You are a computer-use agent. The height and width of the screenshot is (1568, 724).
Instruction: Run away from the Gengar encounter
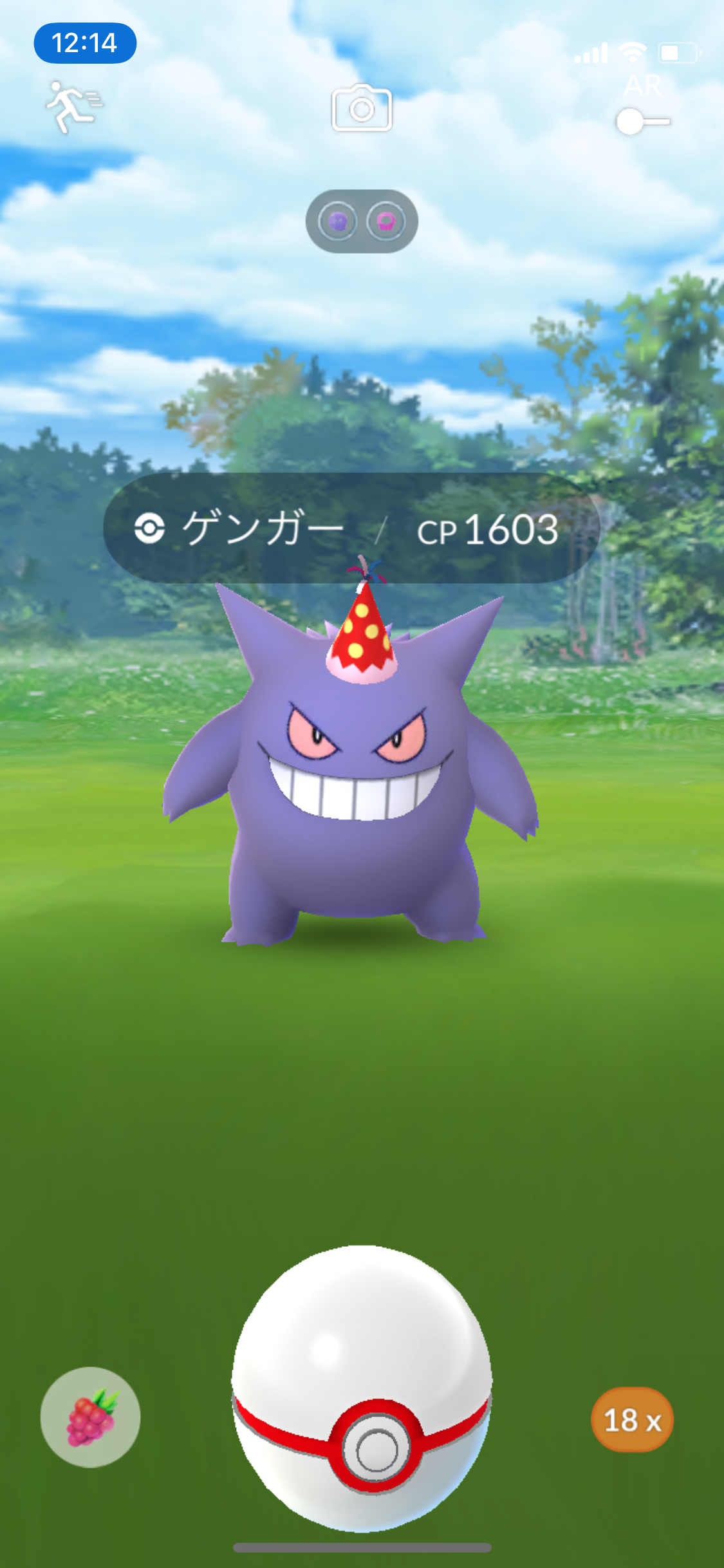[x=73, y=107]
